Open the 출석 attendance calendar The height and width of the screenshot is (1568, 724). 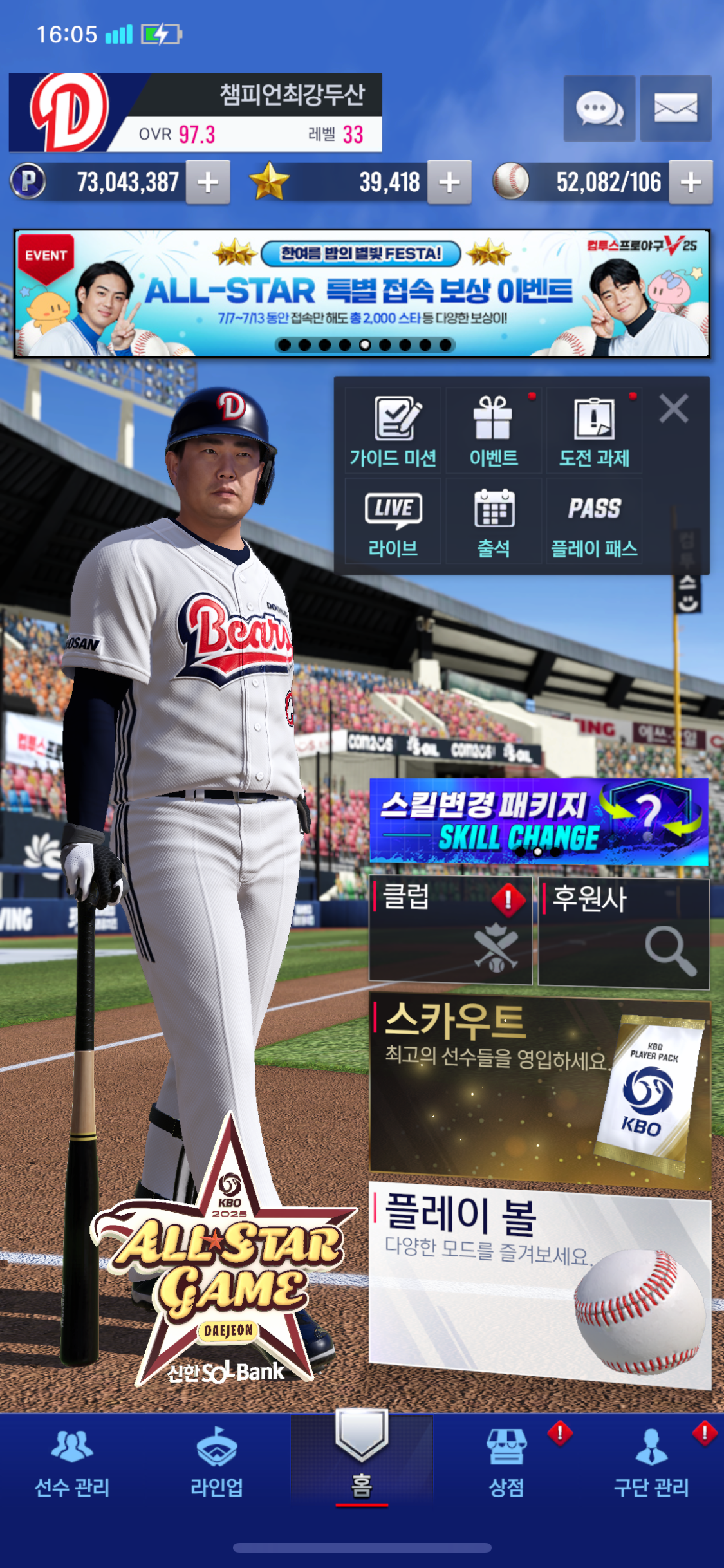click(x=494, y=521)
